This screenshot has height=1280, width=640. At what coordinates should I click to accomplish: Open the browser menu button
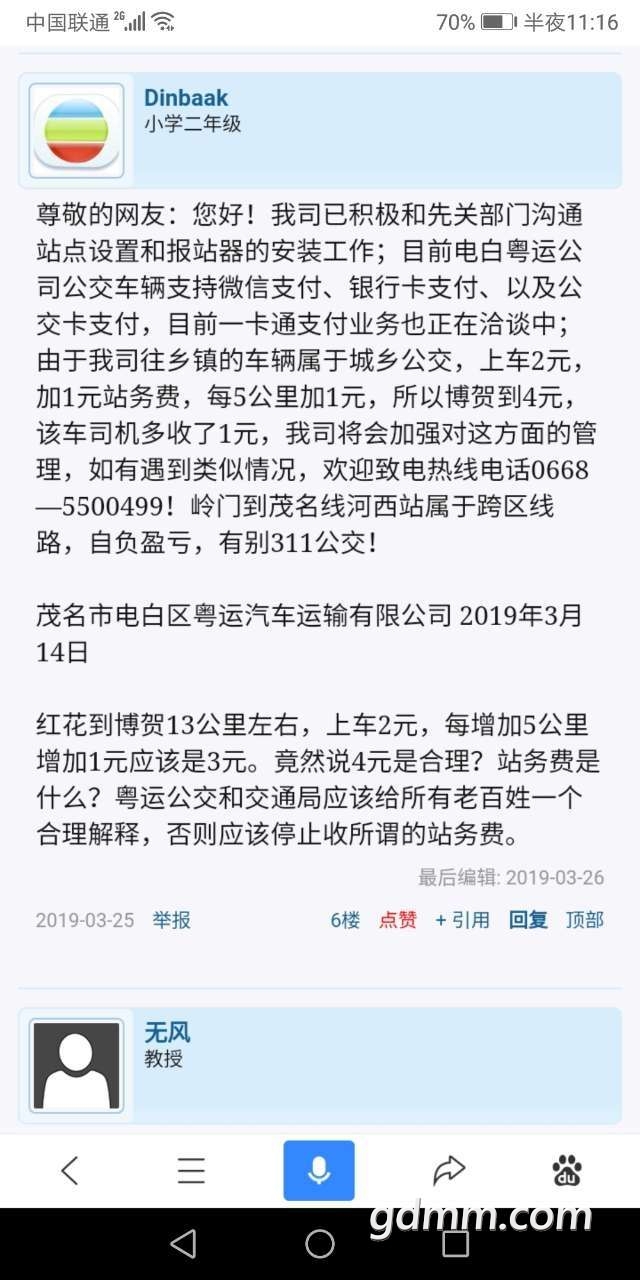click(191, 1170)
